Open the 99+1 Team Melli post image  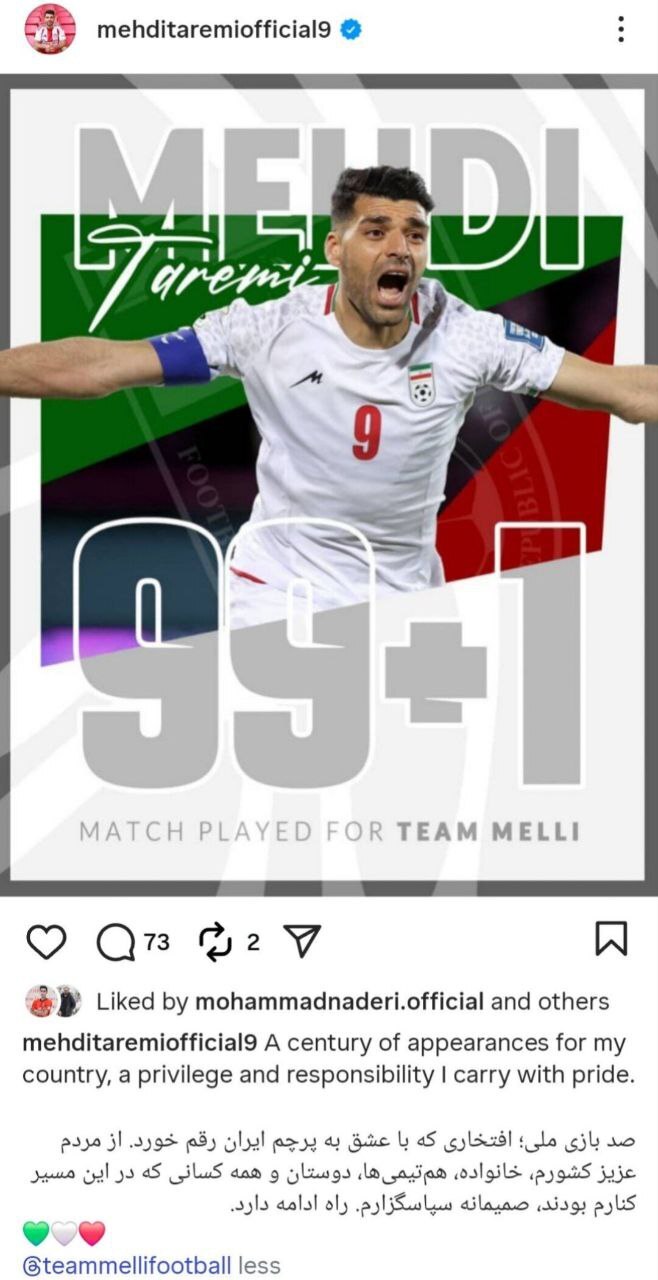tap(328, 480)
